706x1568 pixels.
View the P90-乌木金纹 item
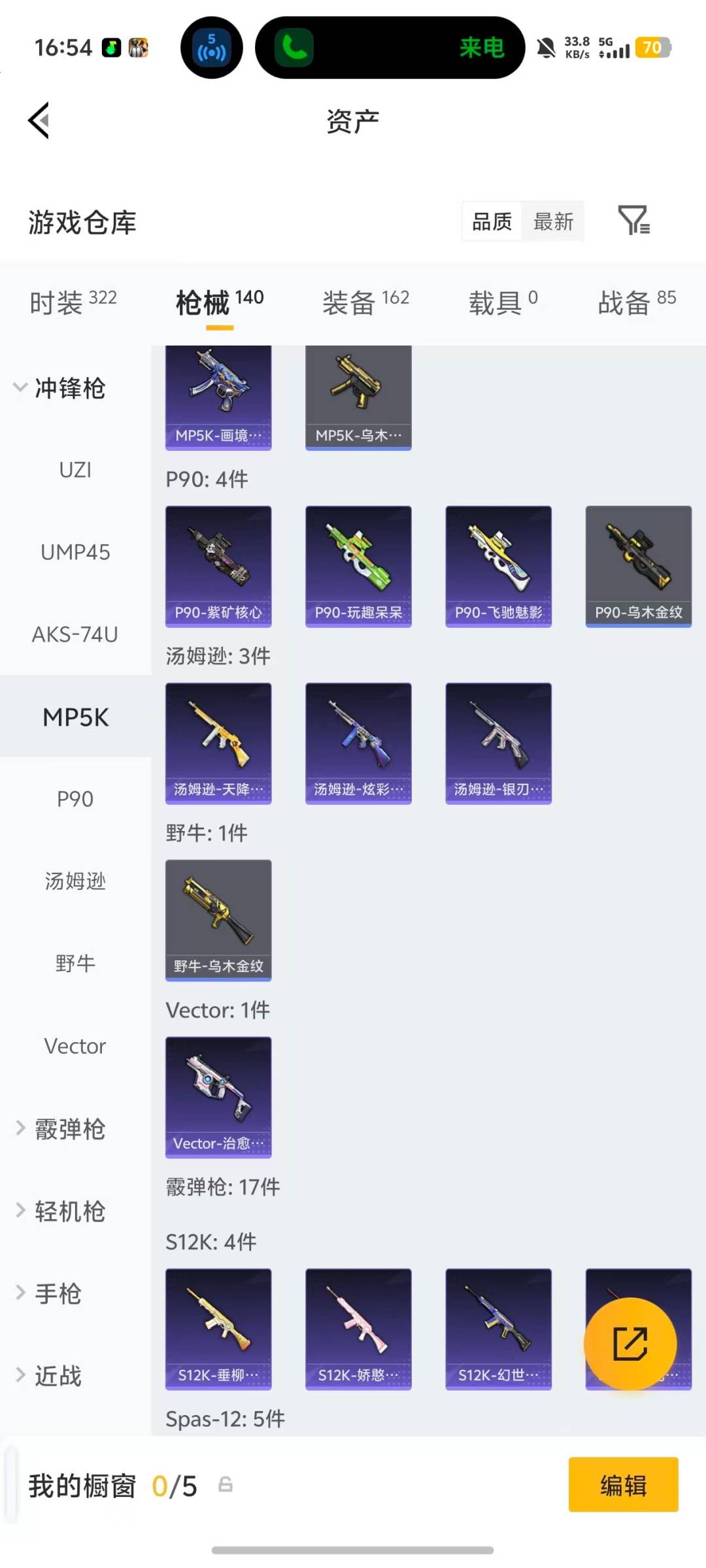click(638, 566)
